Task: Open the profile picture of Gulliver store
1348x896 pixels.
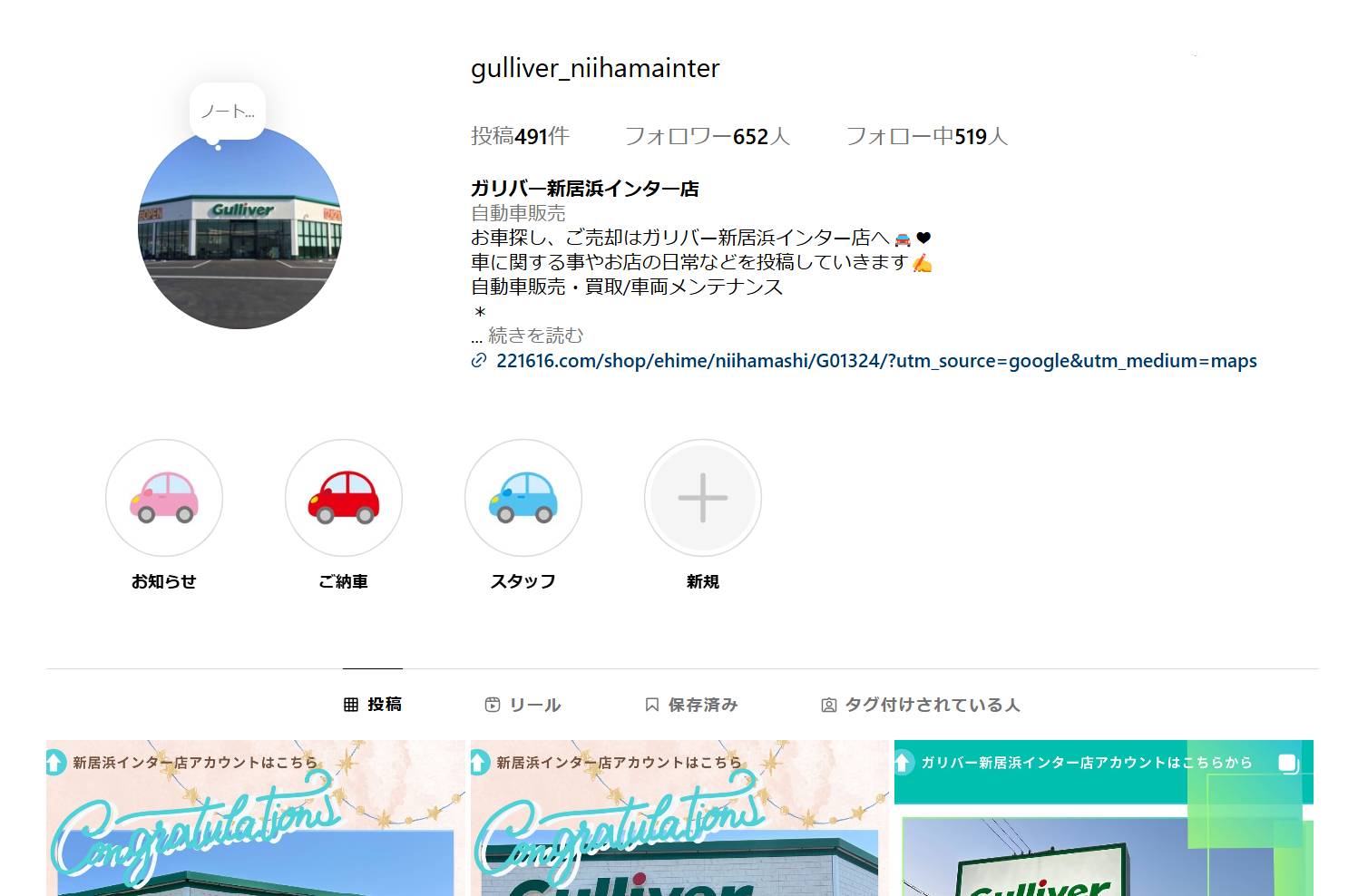Action: (239, 229)
